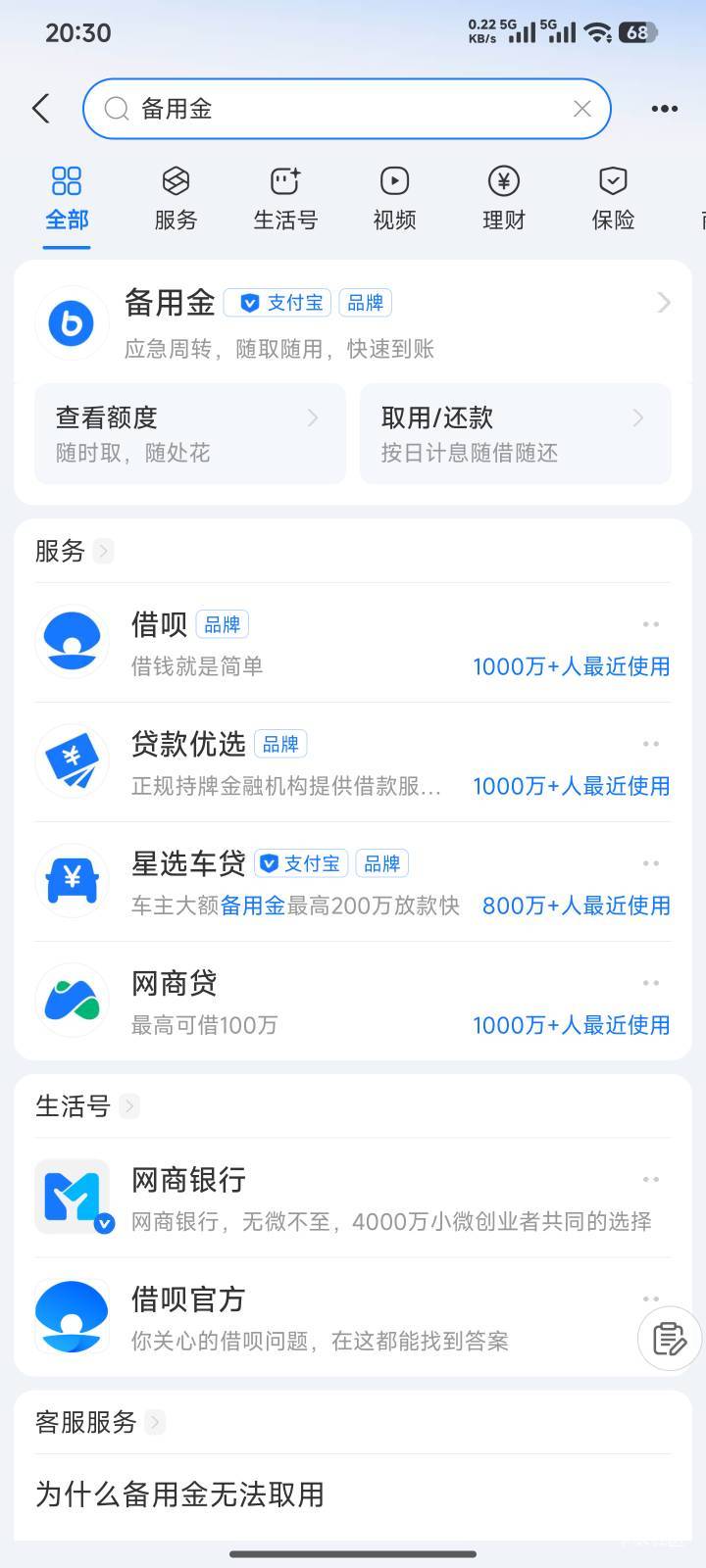Image resolution: width=706 pixels, height=1568 pixels.
Task: Open question 为什么备用金无法取用
Action: tap(180, 1494)
